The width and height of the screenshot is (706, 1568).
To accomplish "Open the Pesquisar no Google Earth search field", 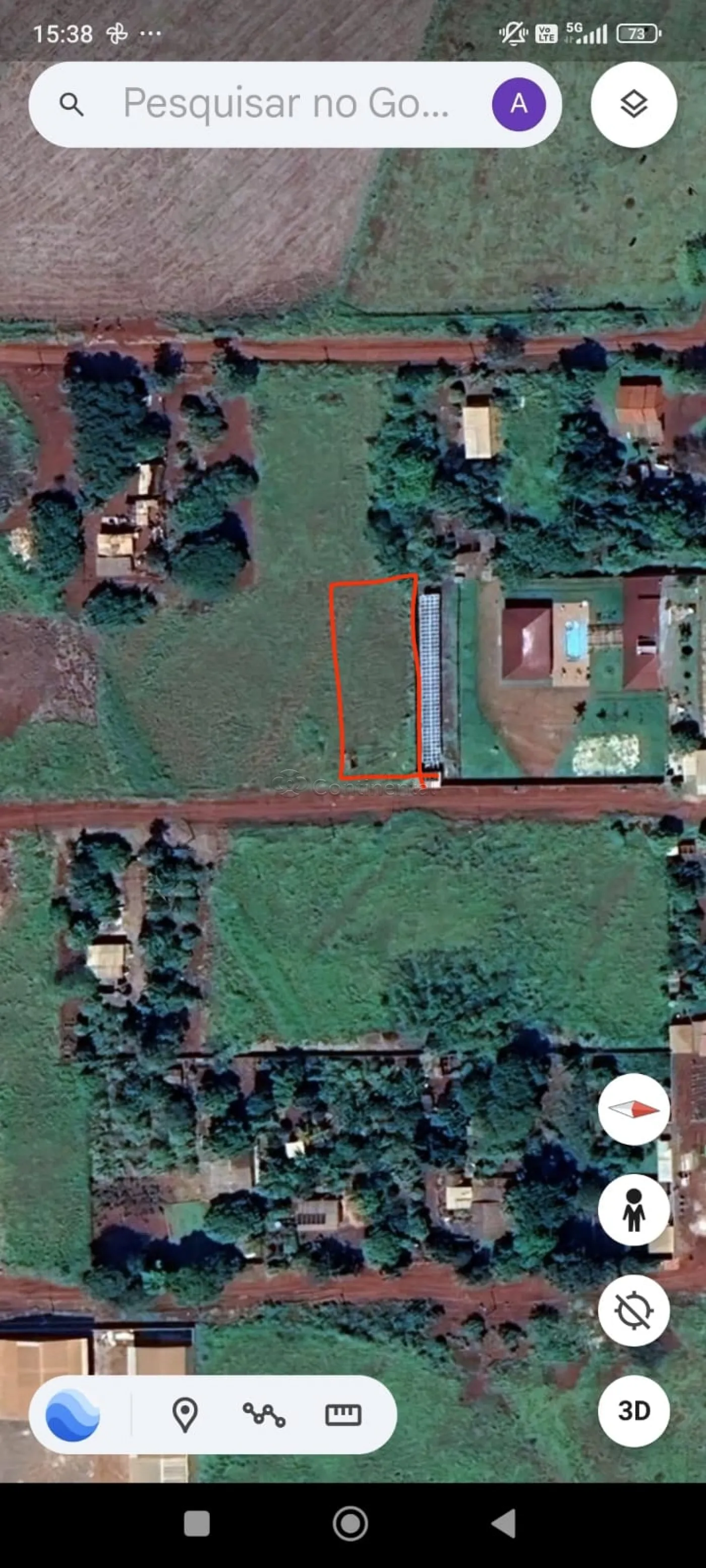I will coord(286,104).
